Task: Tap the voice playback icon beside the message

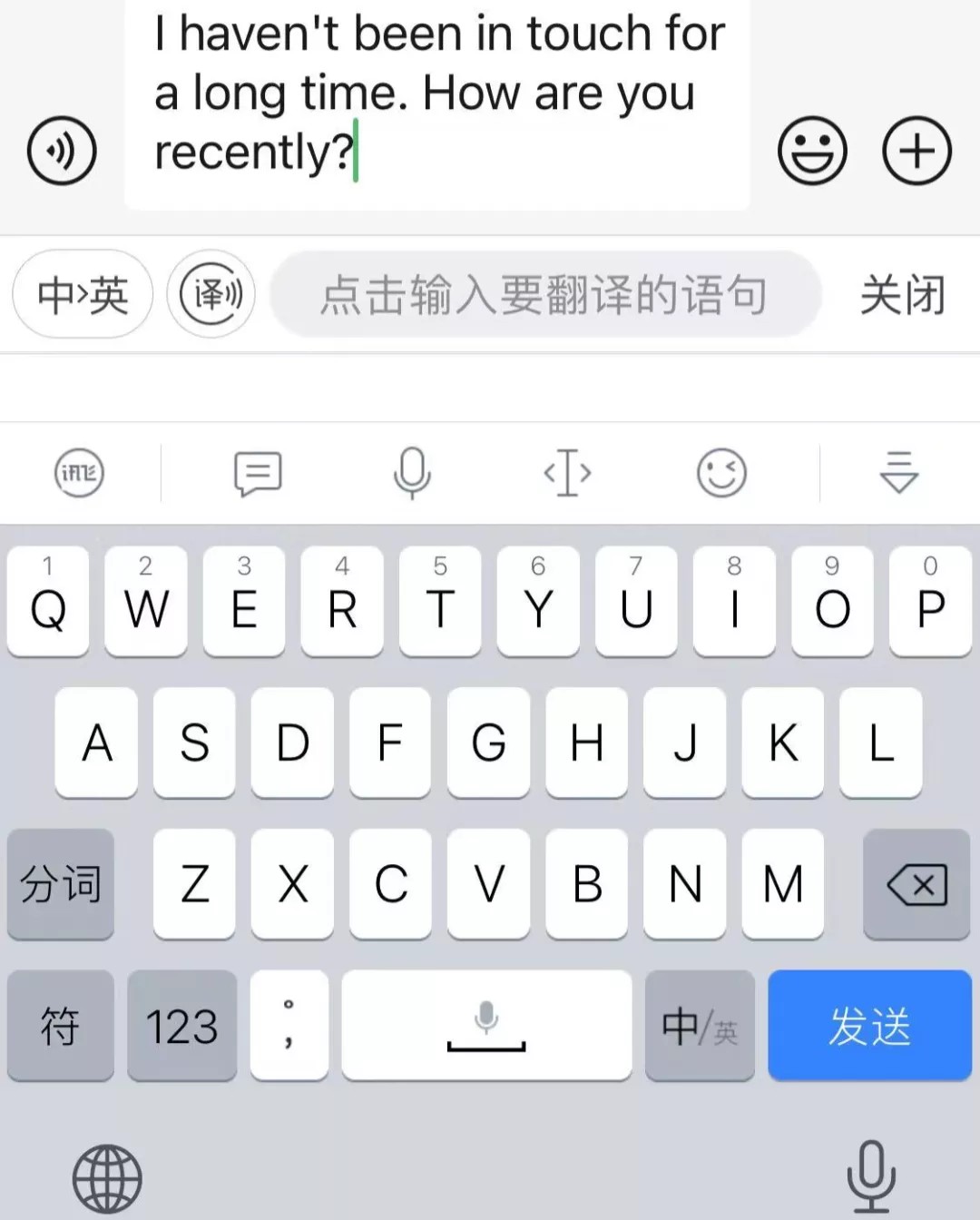Action: point(61,151)
